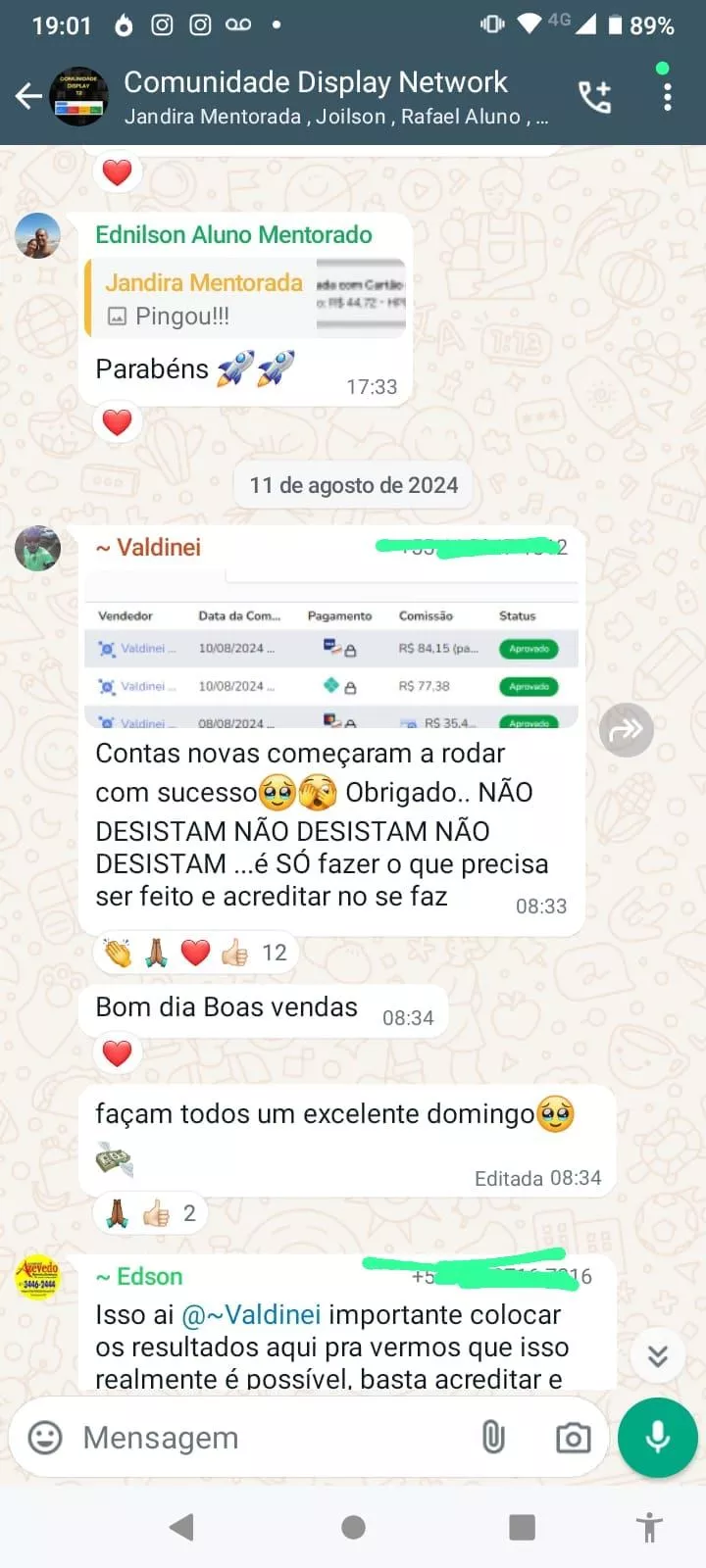Open the emoji picker
This screenshot has height=1568, width=706.
[x=44, y=1438]
